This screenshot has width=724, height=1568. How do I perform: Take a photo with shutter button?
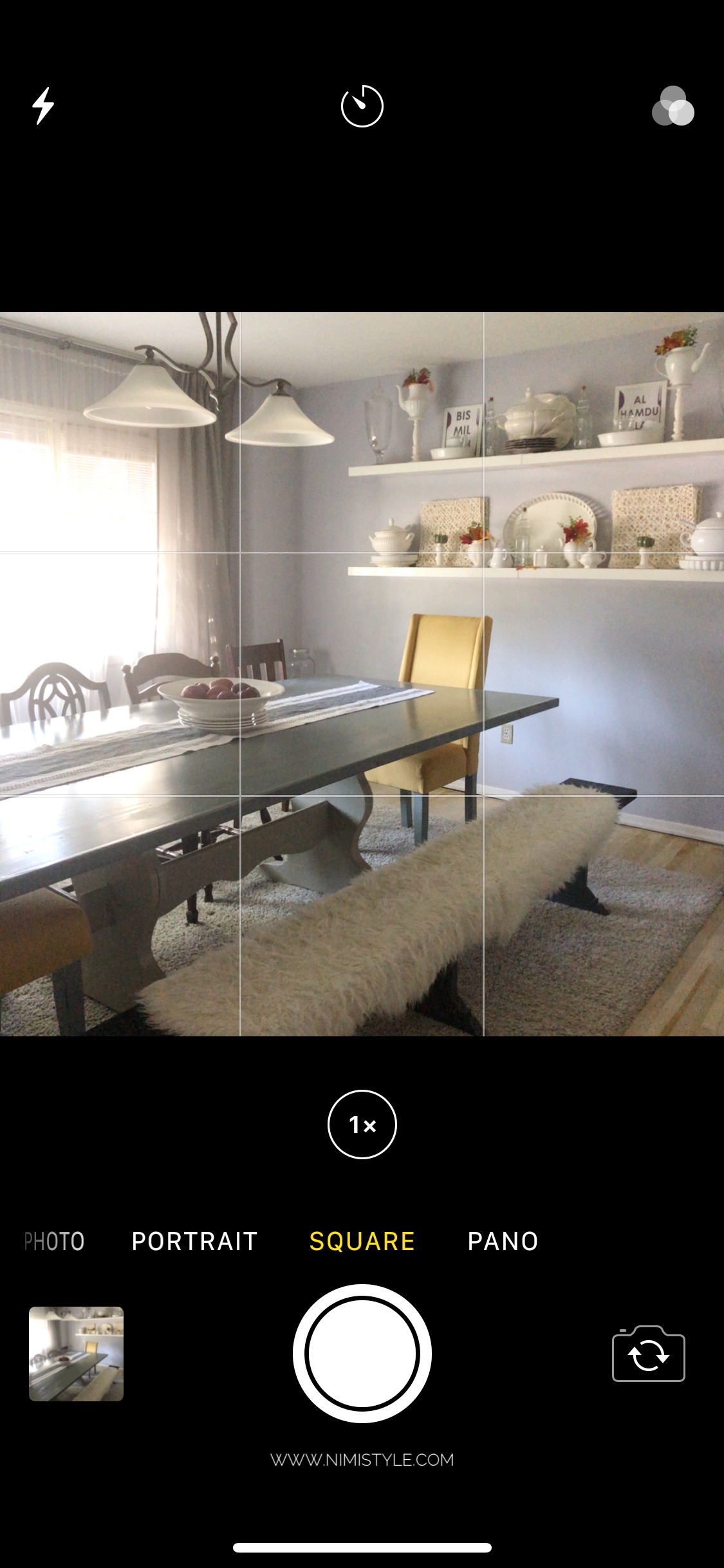point(362,1354)
